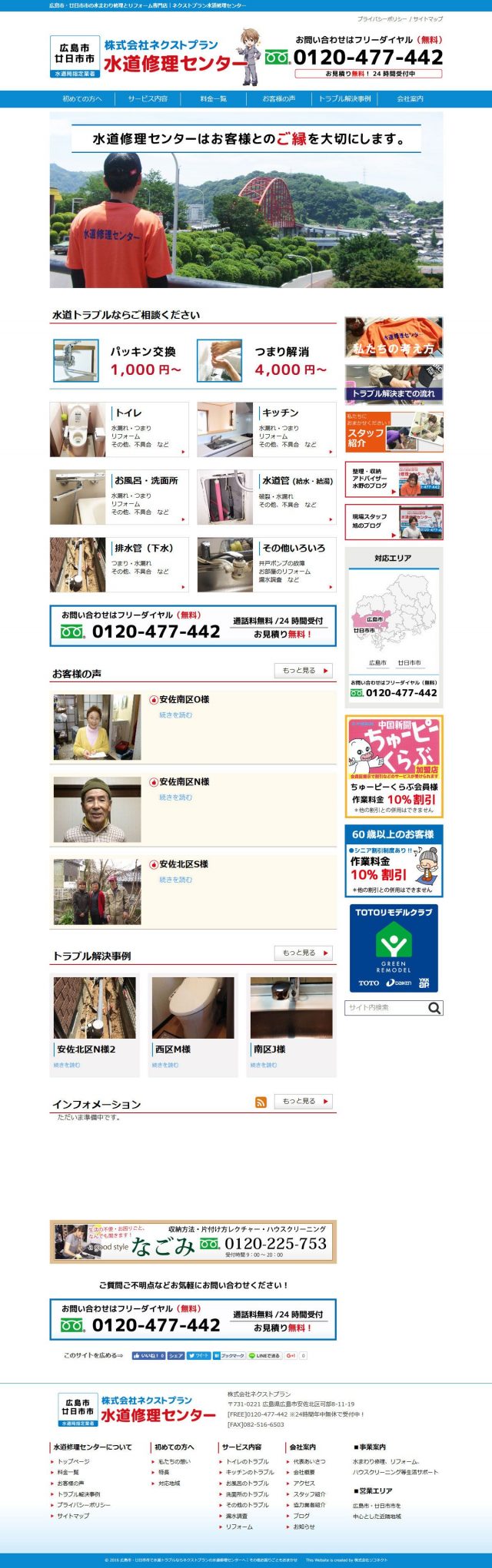Open the スタッフ紹介 sidebar banner
492x1568 pixels.
point(394,432)
